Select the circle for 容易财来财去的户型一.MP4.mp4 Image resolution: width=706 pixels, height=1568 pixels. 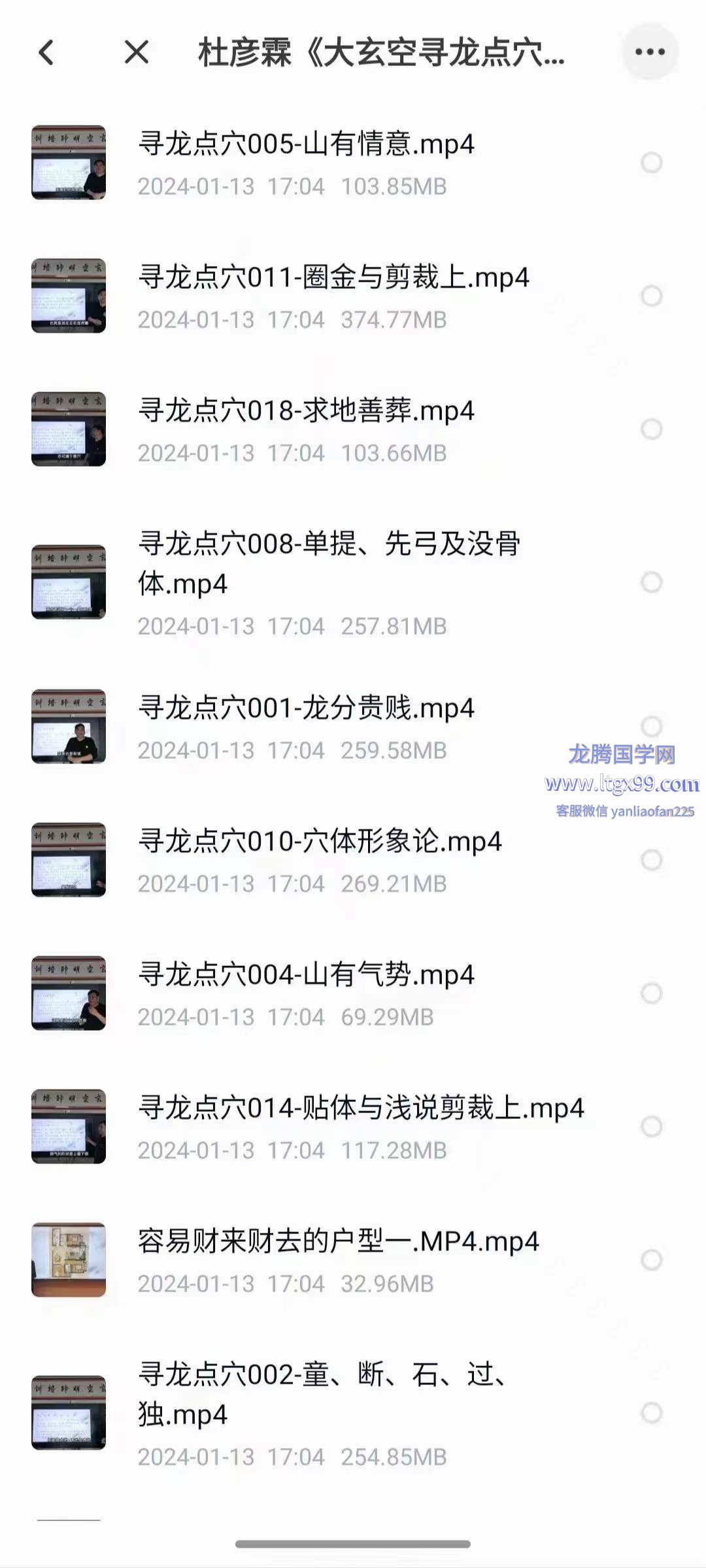tap(651, 1260)
